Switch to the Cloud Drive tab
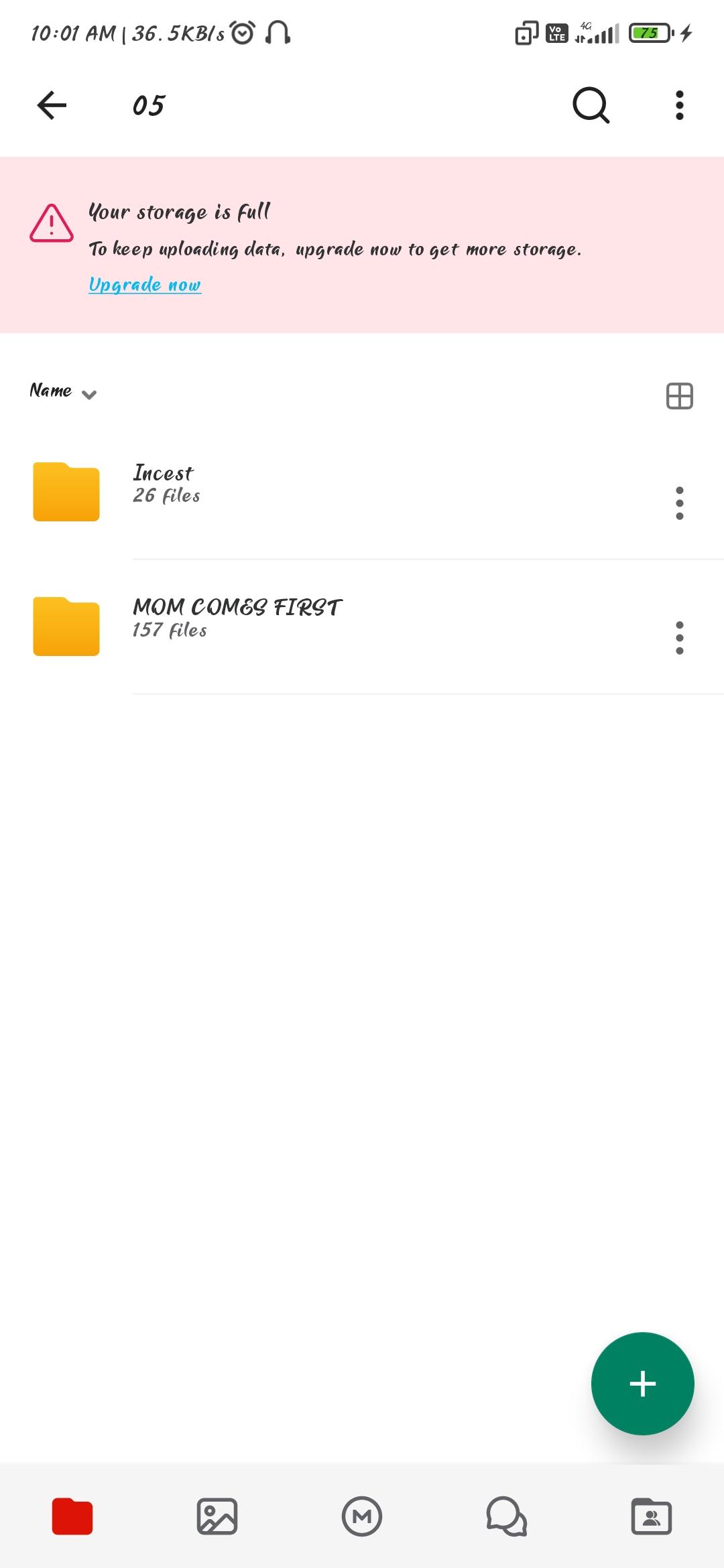 pos(72,1516)
